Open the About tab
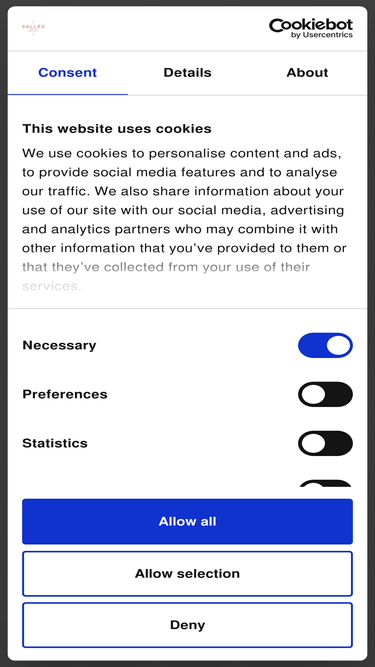This screenshot has height=667, width=375. click(307, 73)
